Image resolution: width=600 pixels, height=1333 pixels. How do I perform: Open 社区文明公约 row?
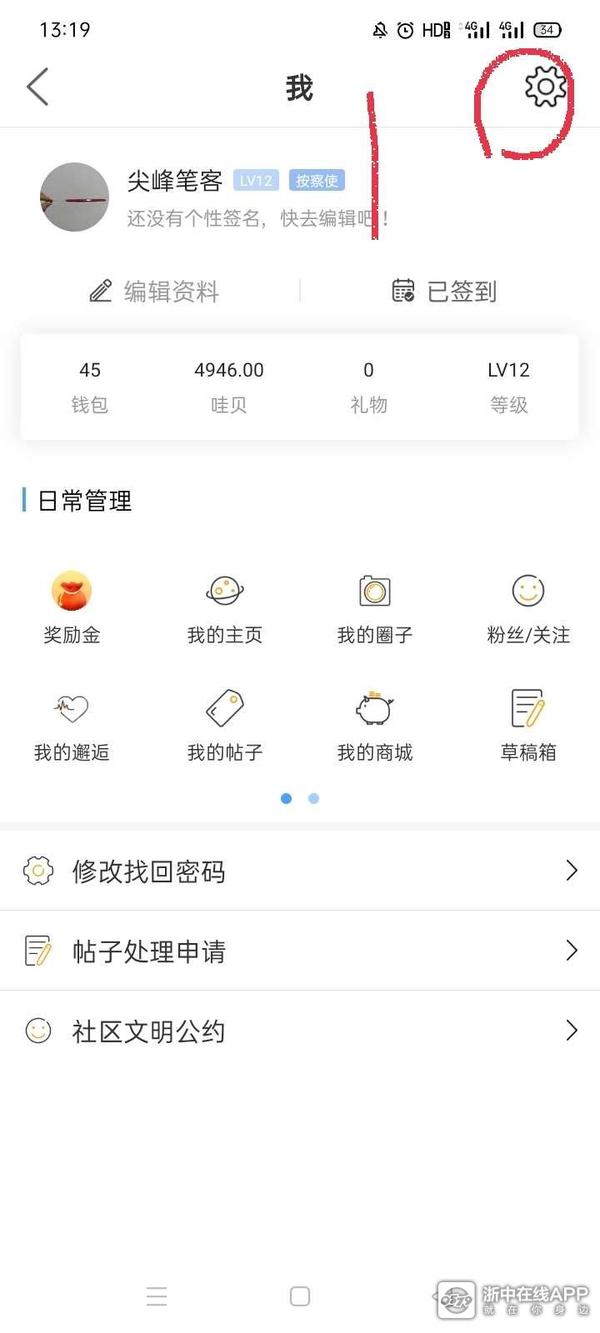tap(300, 1031)
